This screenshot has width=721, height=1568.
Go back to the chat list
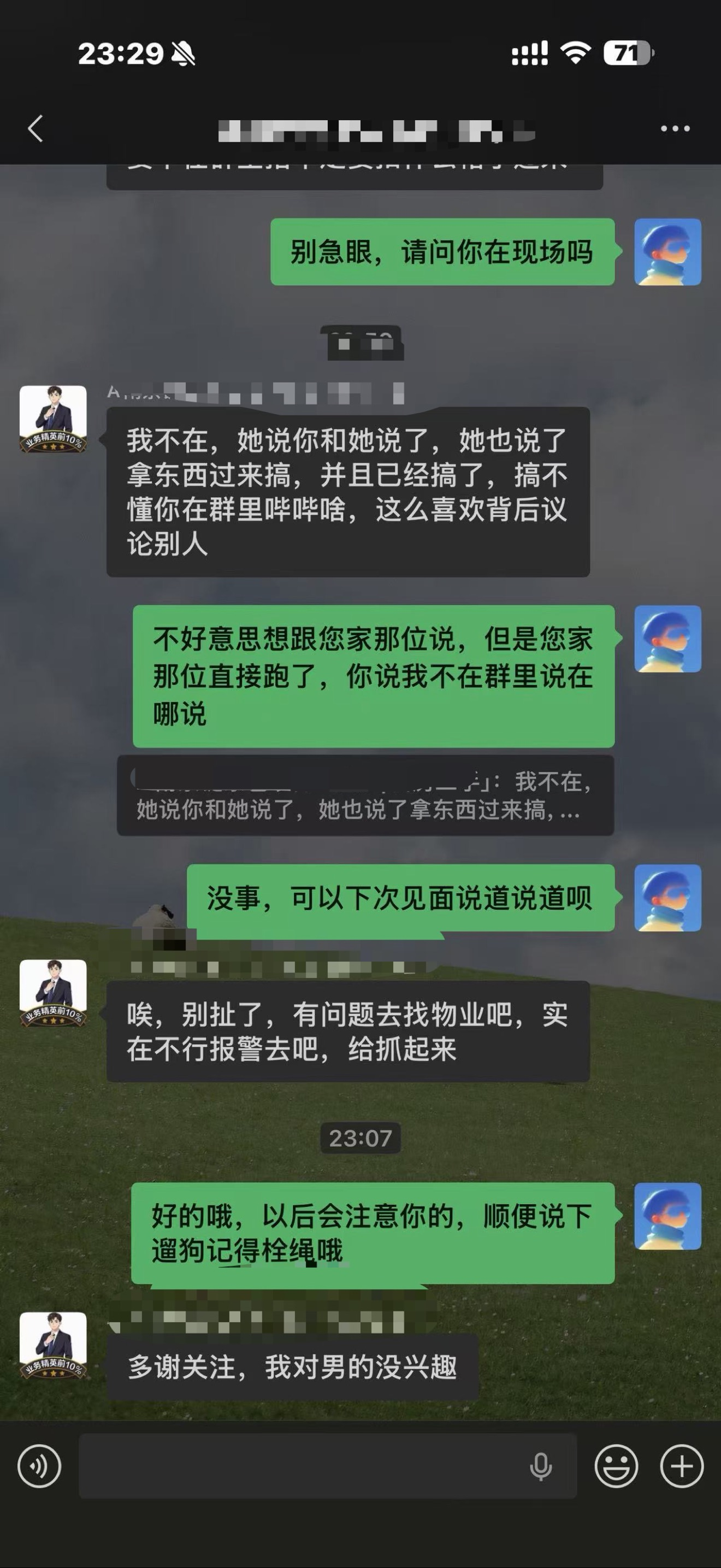pos(36,128)
